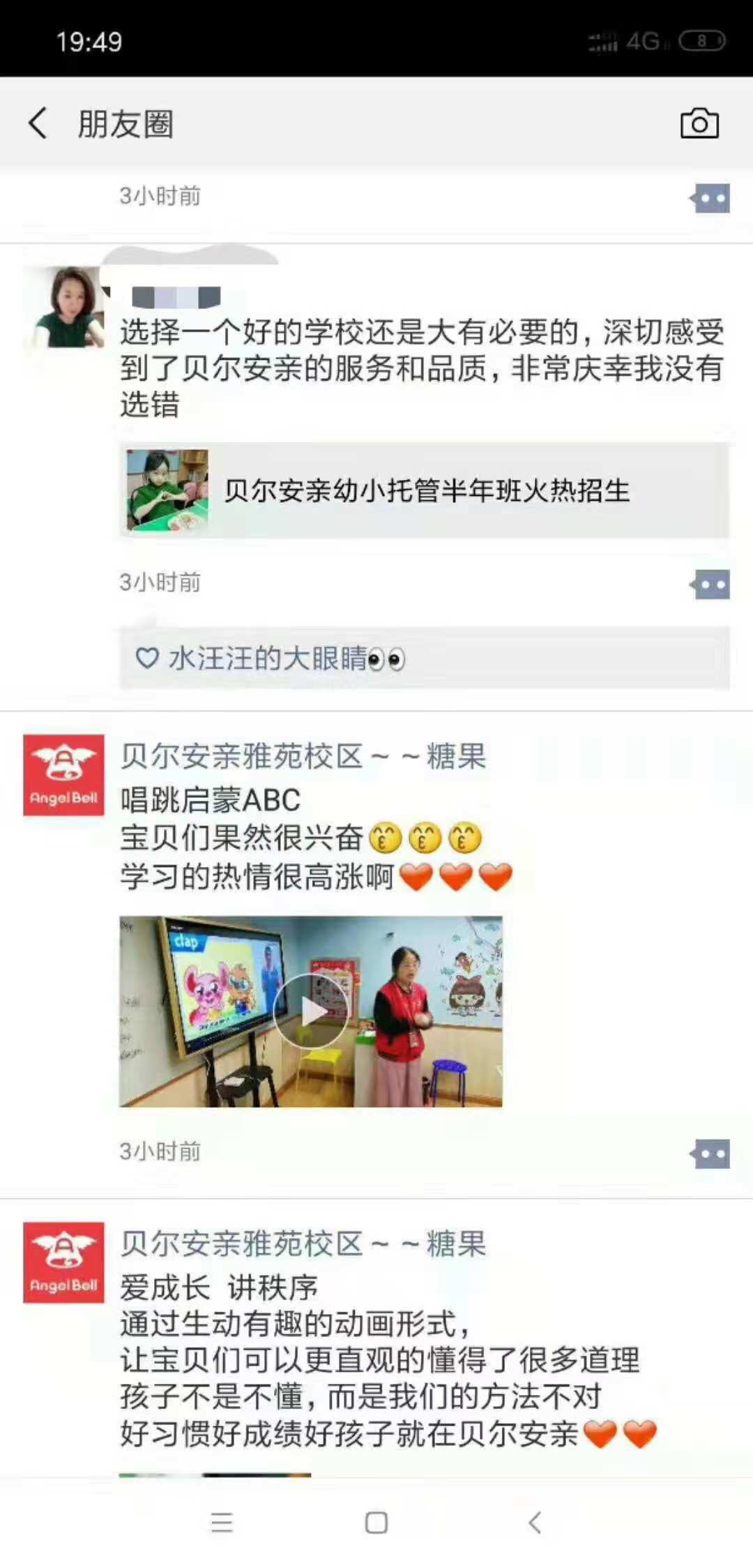The height and width of the screenshot is (1568, 753).
Task: Open the AngelBell avatar on the 唱跳启蒙ABC post
Action: tap(63, 775)
